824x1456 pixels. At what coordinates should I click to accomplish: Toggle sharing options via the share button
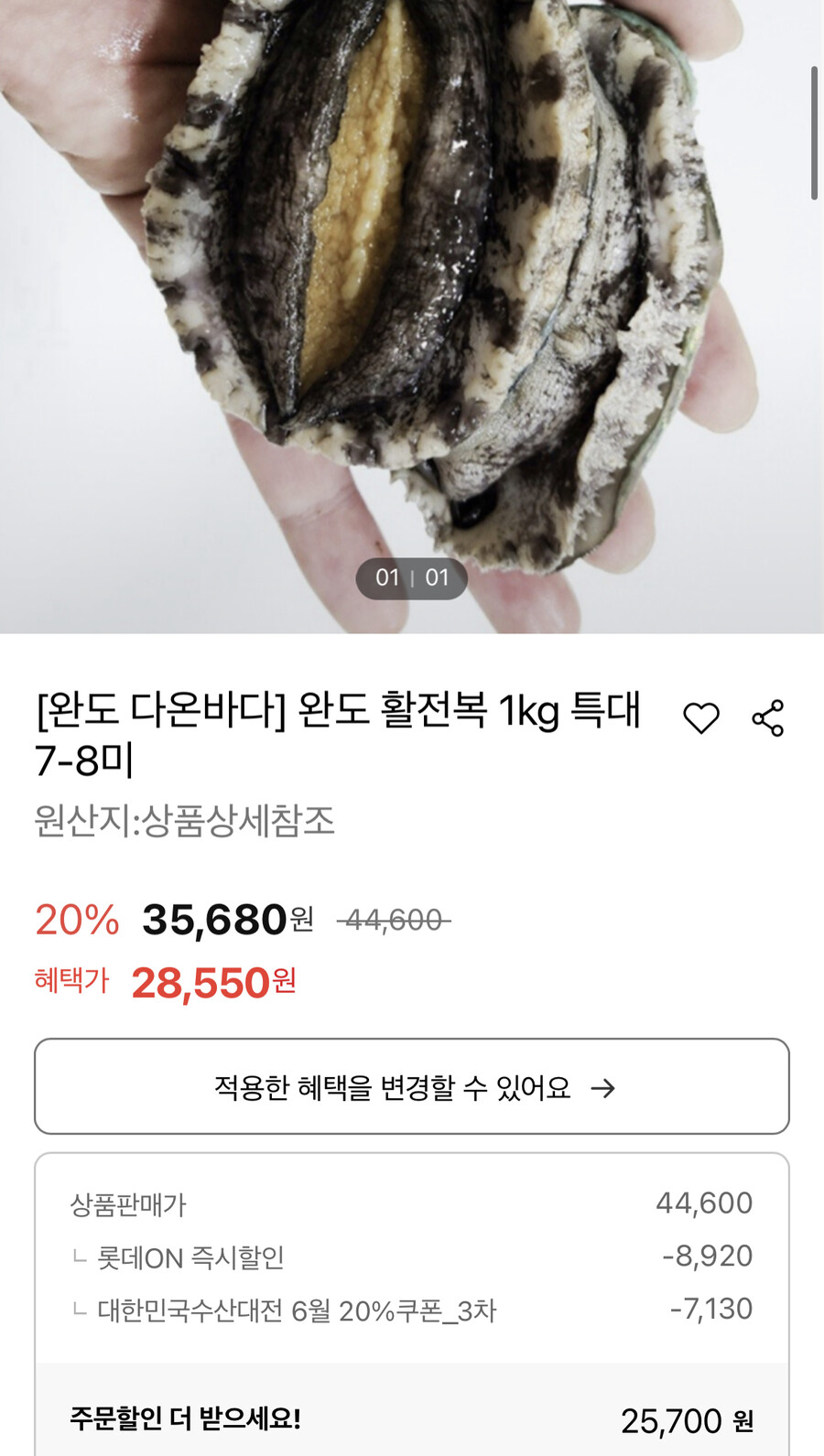click(767, 719)
